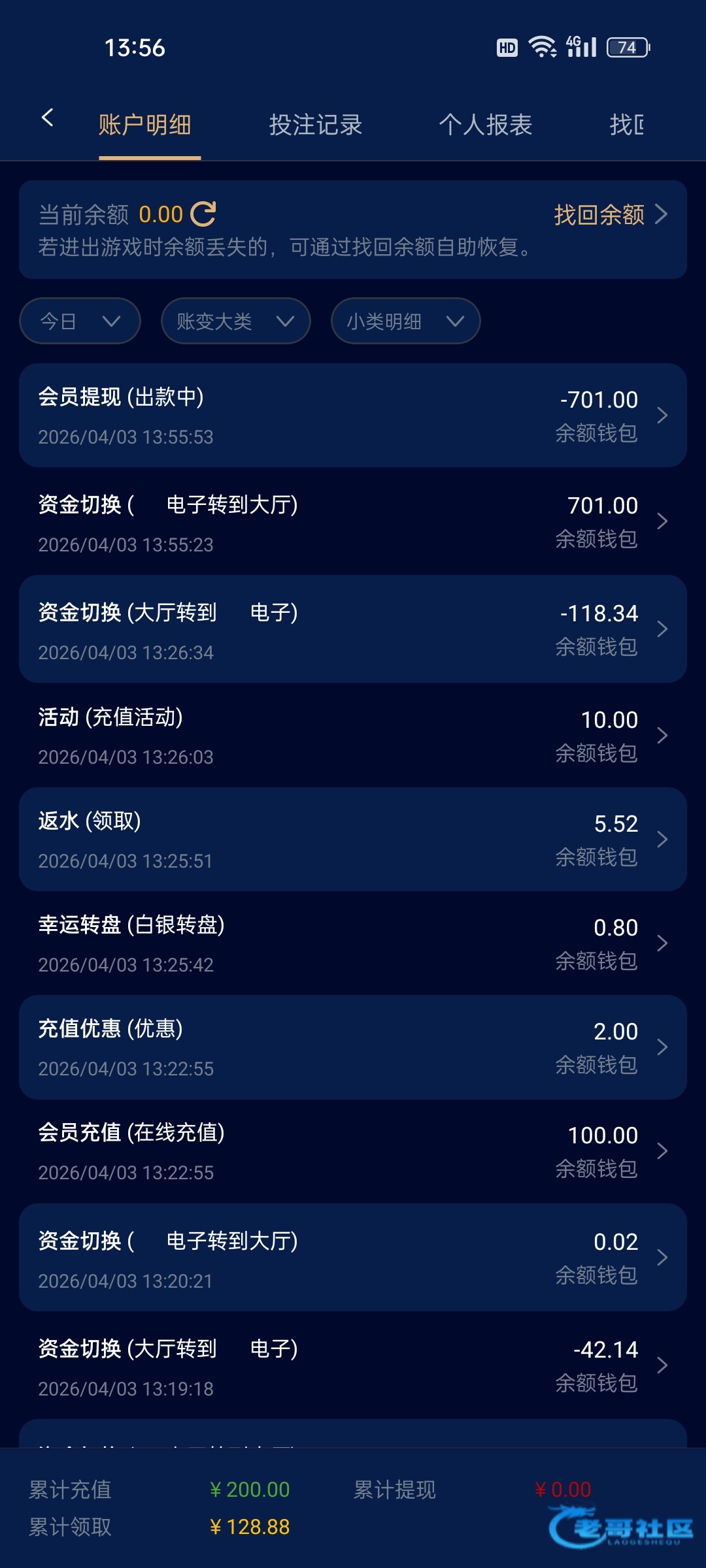Open the 资金切换 0.02 record

[x=353, y=1258]
